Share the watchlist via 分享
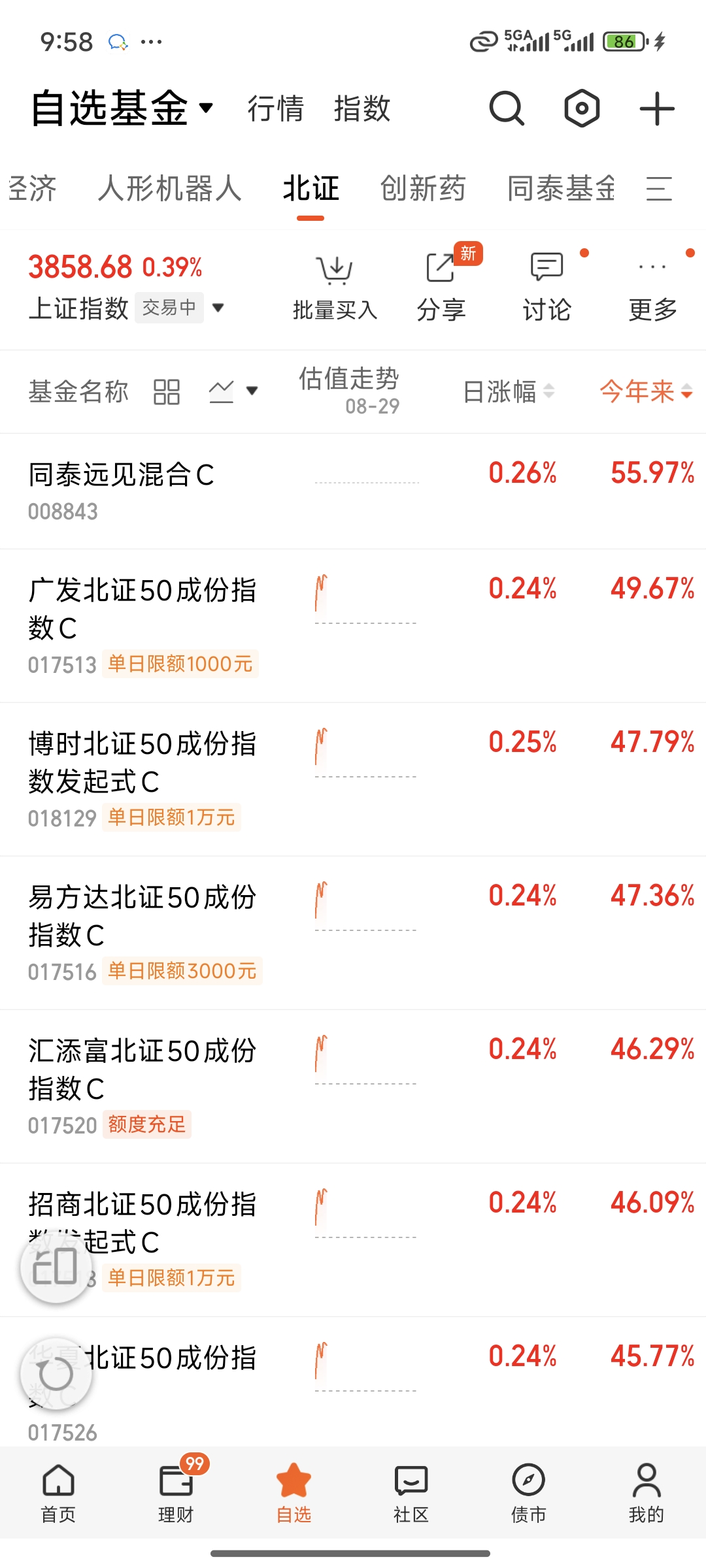 coord(441,288)
